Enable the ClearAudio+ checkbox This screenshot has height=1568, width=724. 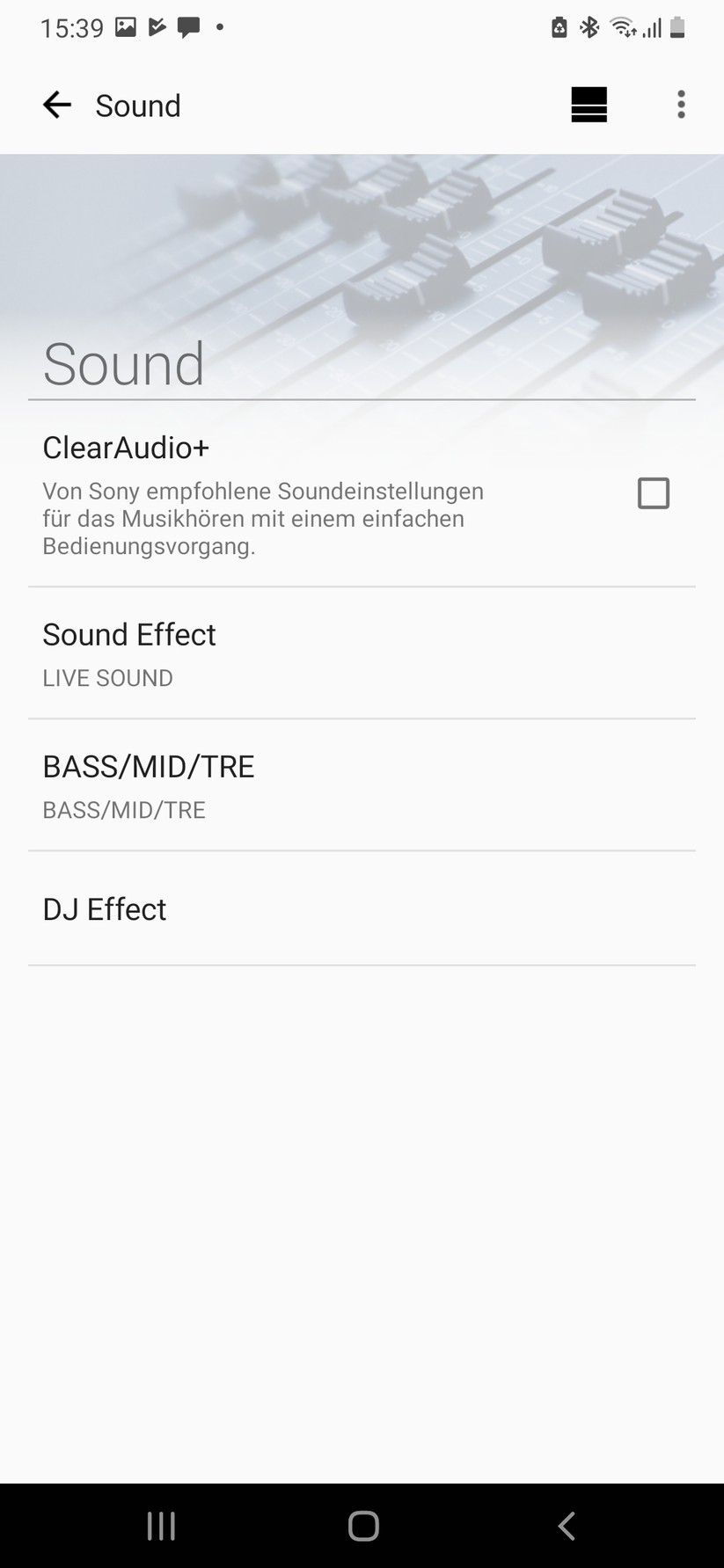(x=653, y=493)
